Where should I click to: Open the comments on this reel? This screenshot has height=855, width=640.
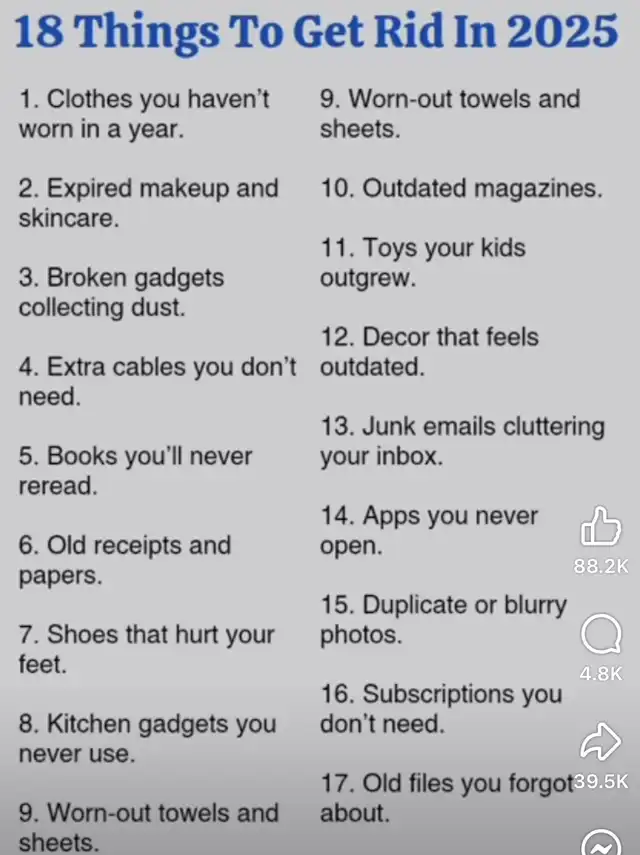coord(601,634)
